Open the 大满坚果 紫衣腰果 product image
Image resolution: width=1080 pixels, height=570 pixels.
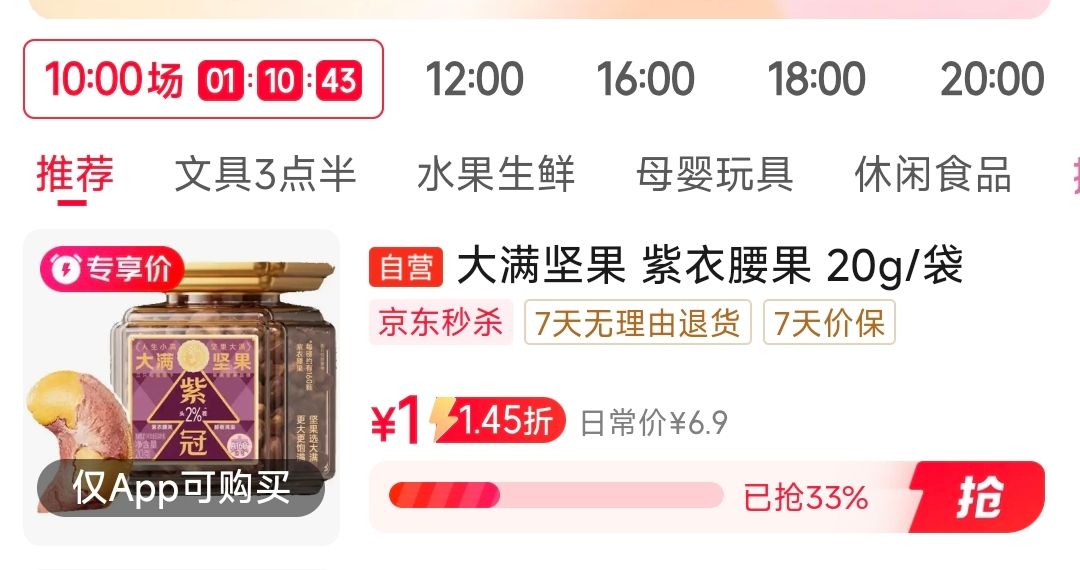point(181,387)
